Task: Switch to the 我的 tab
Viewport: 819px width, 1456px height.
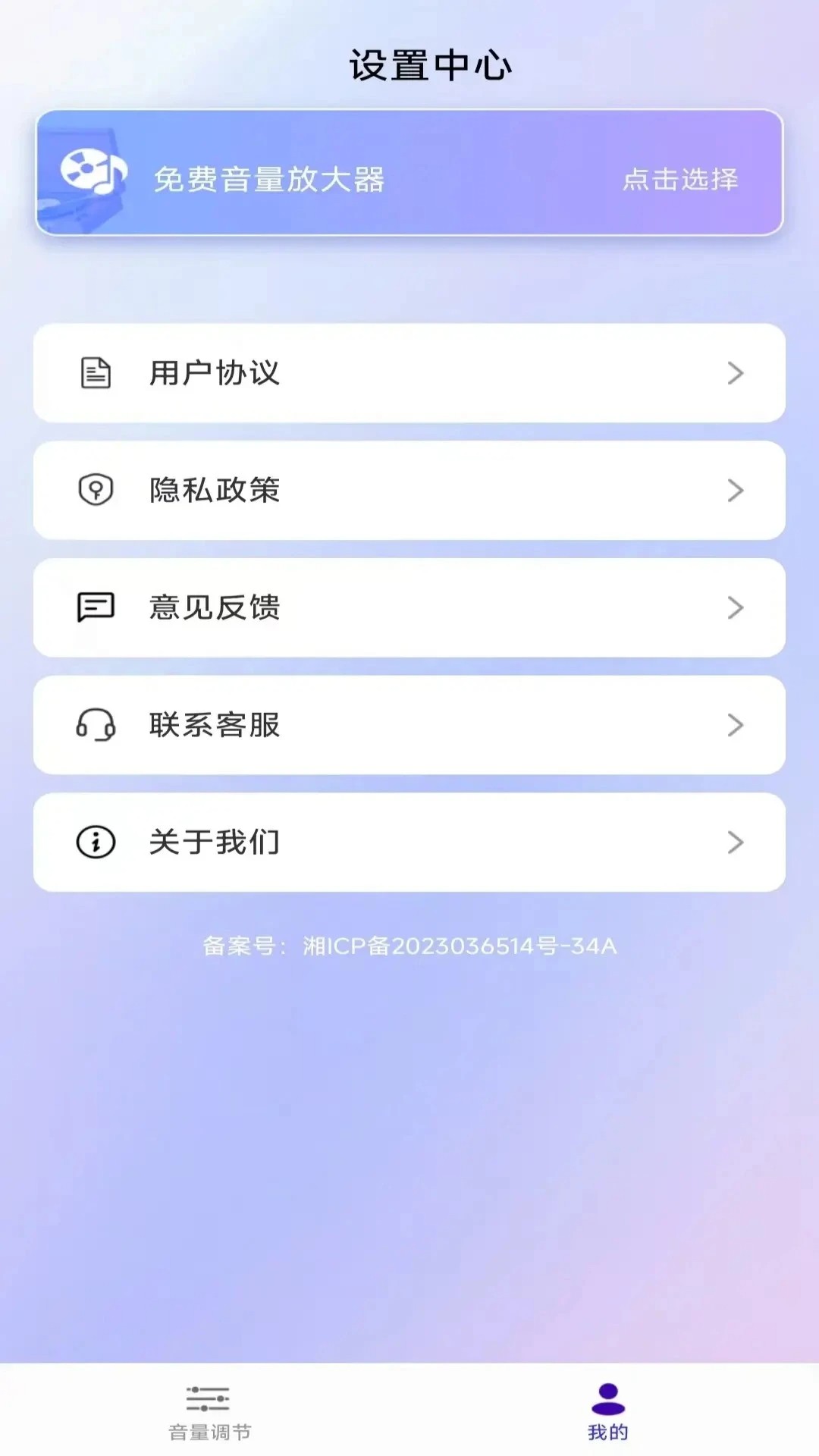Action: pos(607,1426)
